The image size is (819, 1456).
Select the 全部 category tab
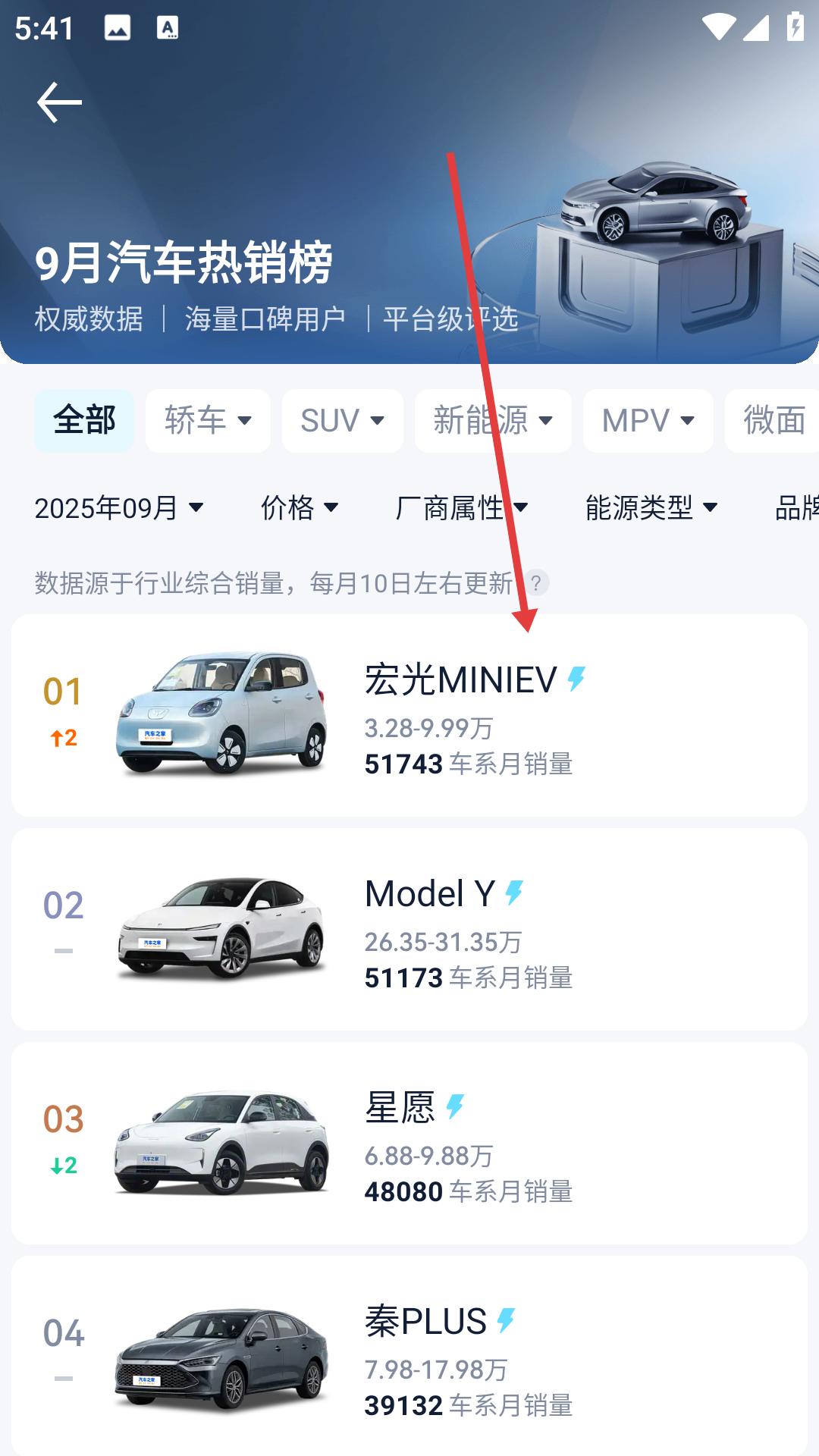click(84, 421)
